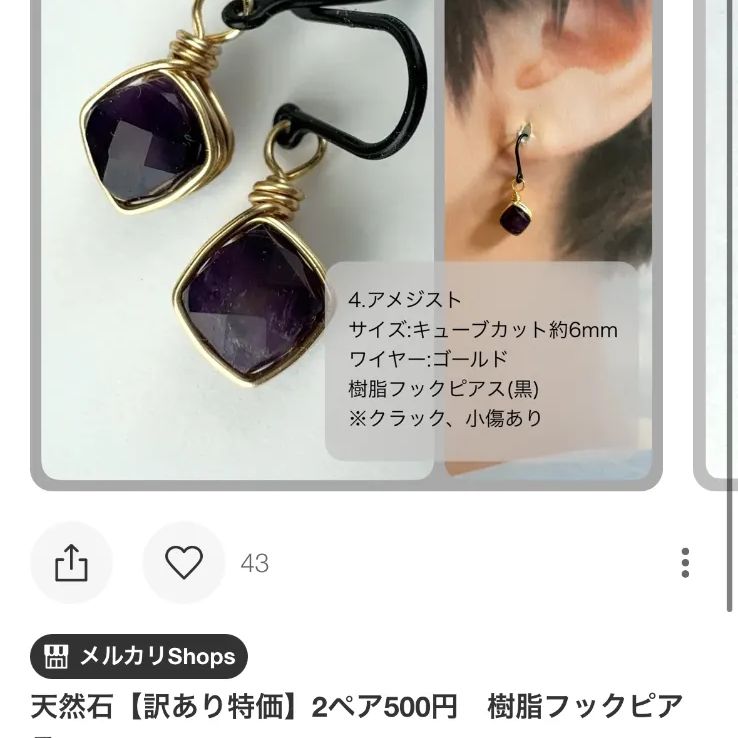The image size is (738, 738).
Task: Open the three-dot overflow menu
Action: click(685, 563)
